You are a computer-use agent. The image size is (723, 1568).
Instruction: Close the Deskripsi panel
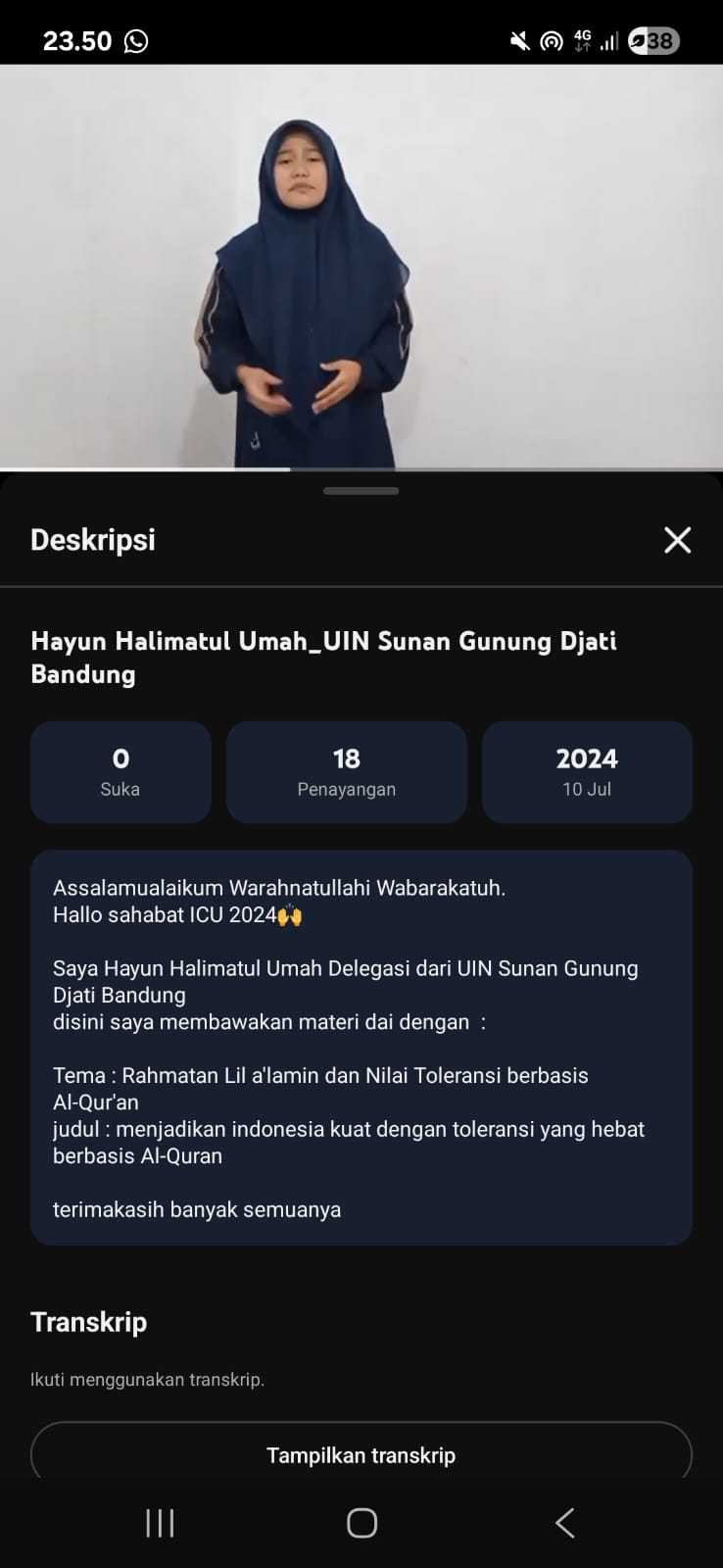pyautogui.click(x=677, y=540)
